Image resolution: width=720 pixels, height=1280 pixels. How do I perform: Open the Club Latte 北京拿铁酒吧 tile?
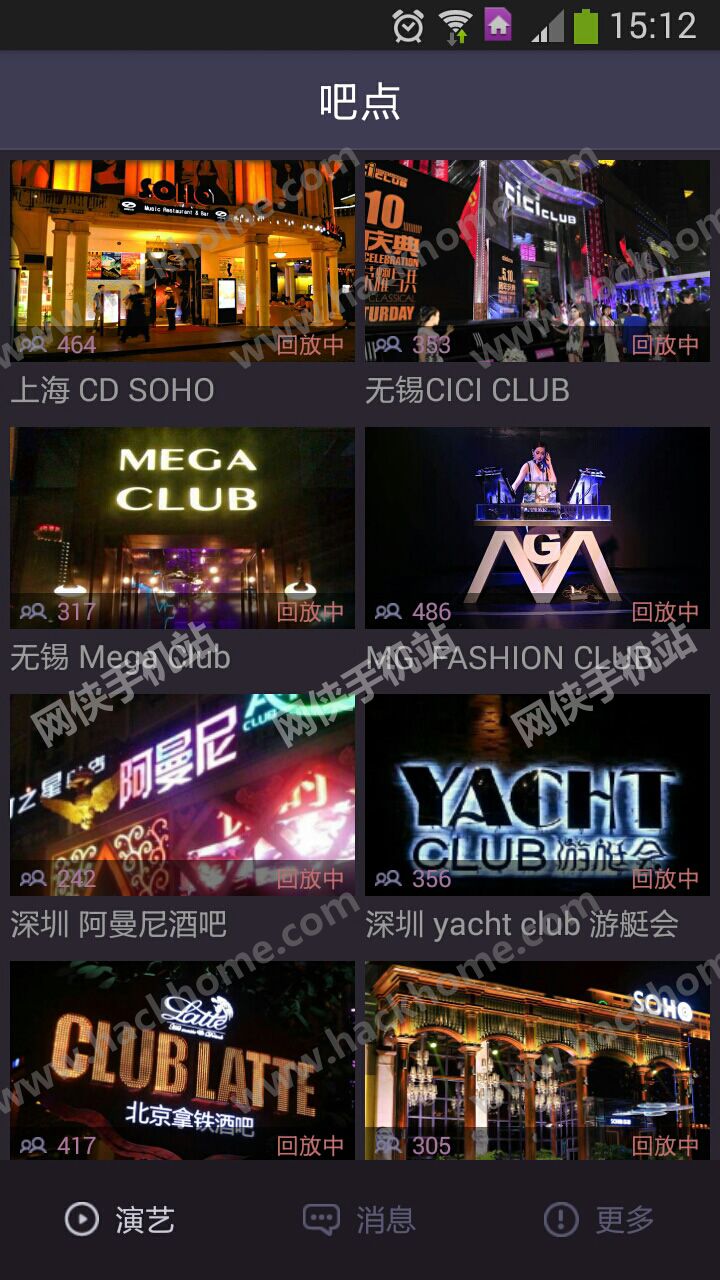[x=182, y=1060]
